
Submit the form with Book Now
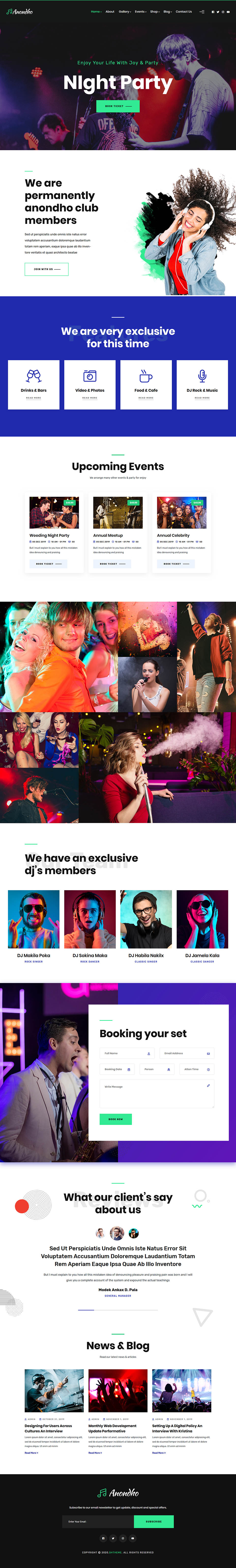[116, 1119]
